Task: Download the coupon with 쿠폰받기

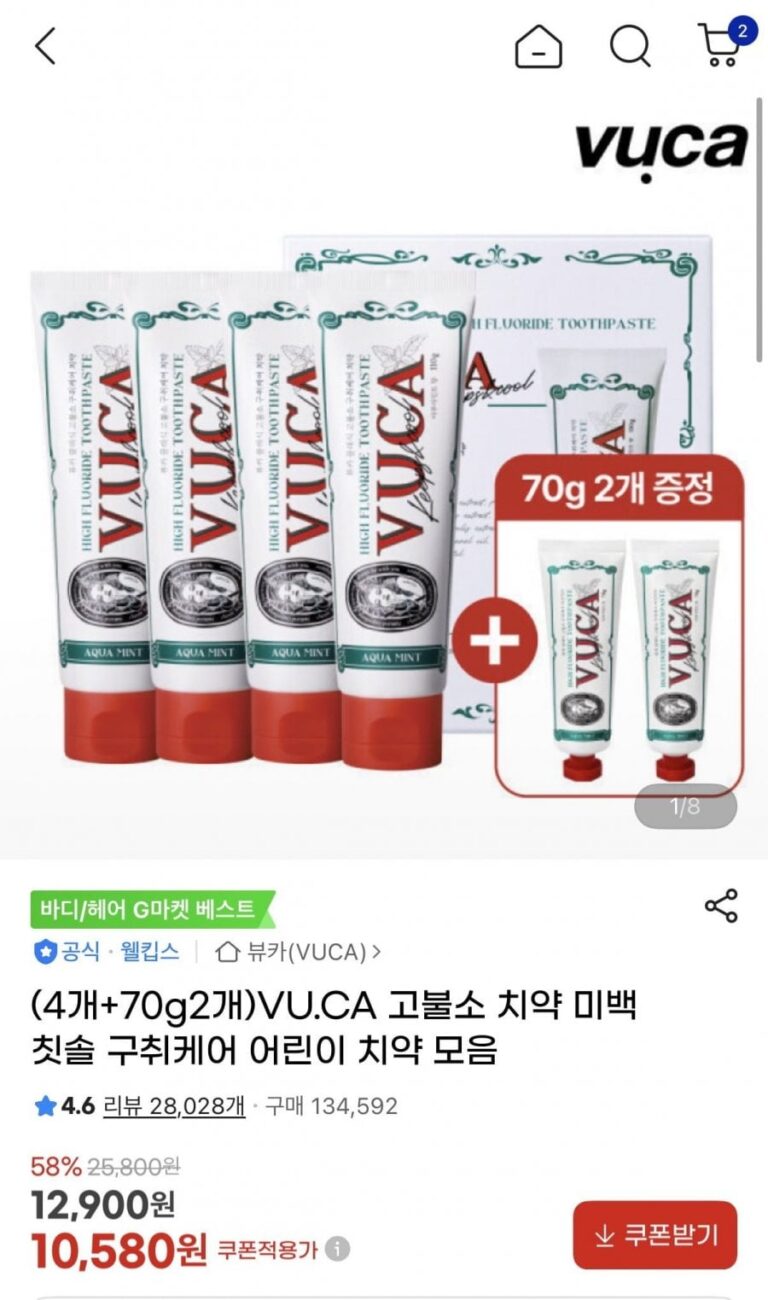Action: pos(655,1235)
